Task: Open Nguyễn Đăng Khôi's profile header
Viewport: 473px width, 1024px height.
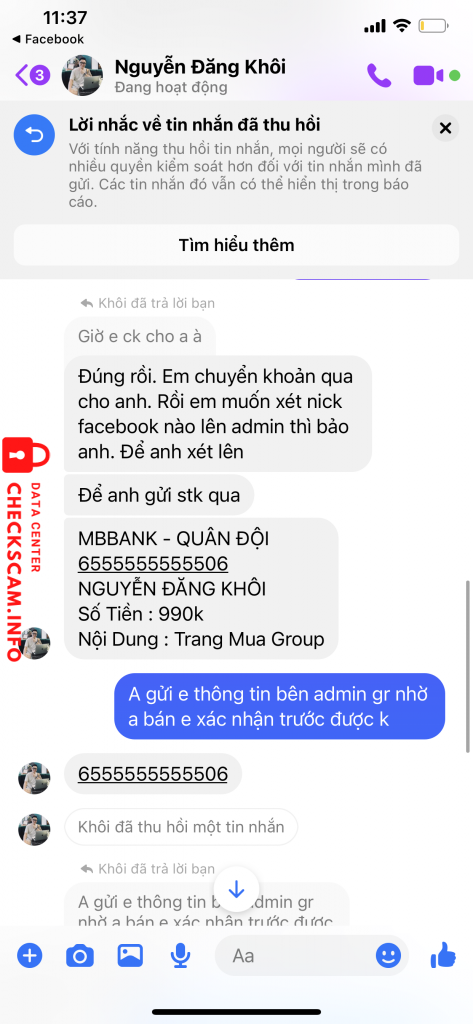Action: click(200, 76)
